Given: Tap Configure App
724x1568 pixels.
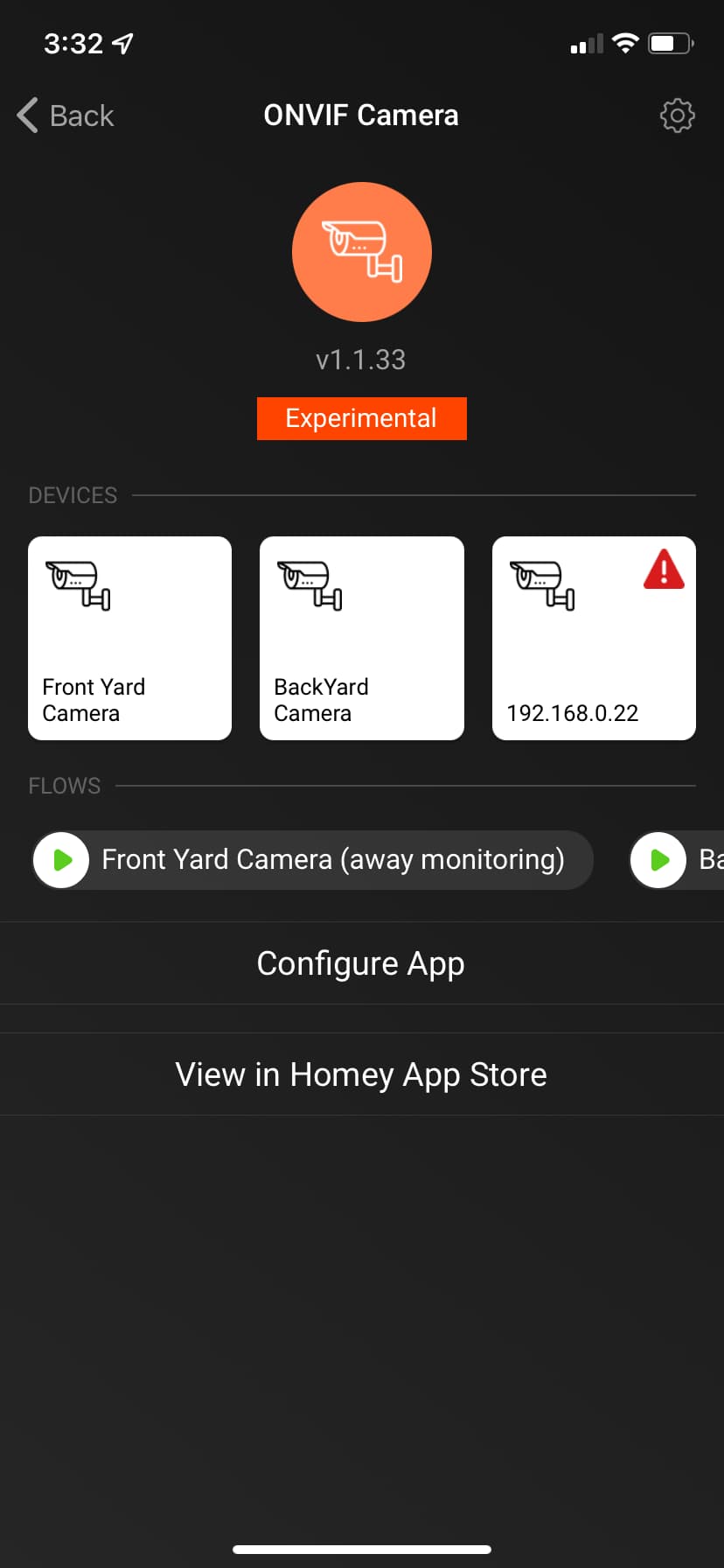Looking at the screenshot, I should point(361,963).
